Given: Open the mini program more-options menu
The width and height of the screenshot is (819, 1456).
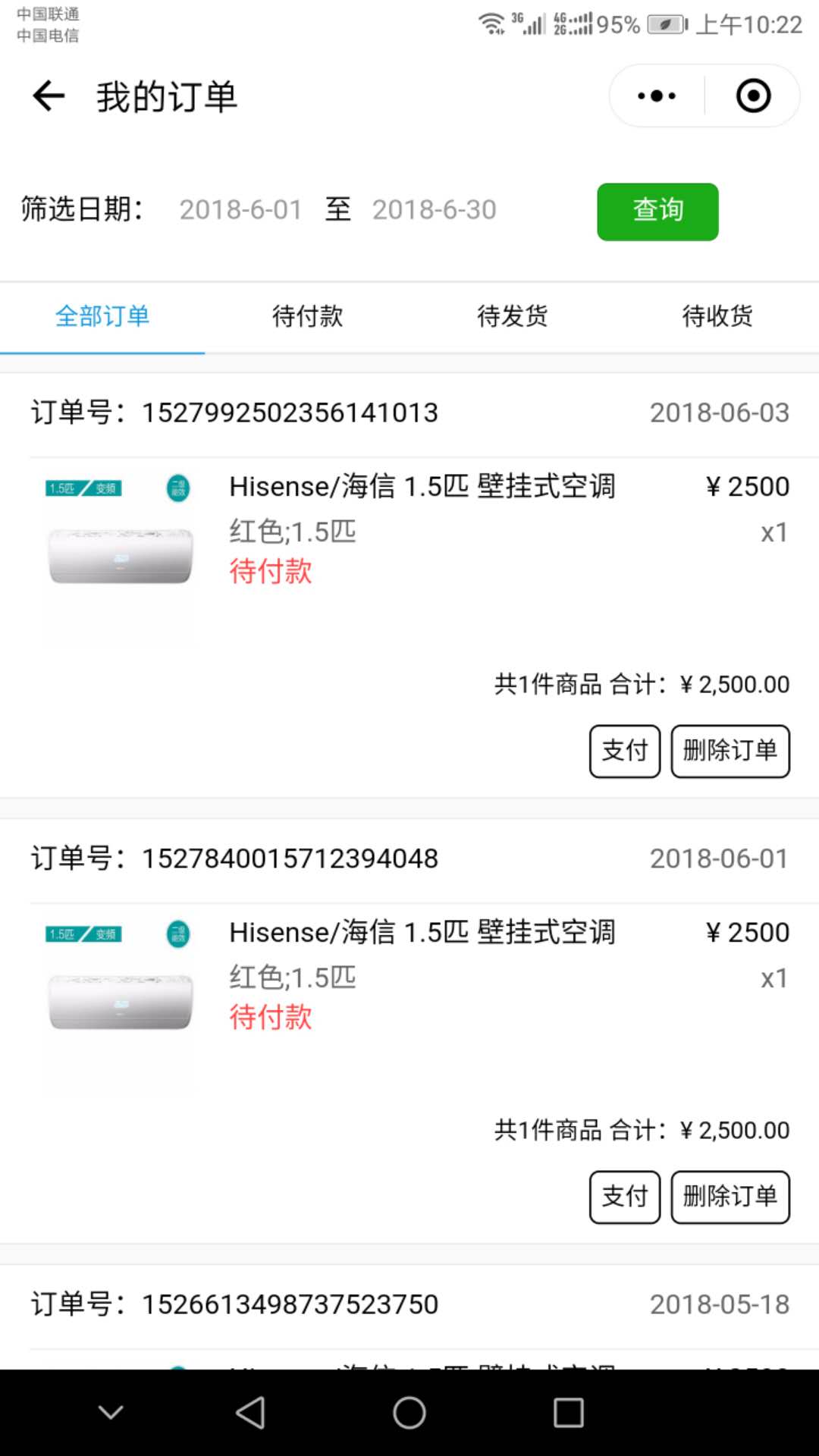Looking at the screenshot, I should (657, 96).
